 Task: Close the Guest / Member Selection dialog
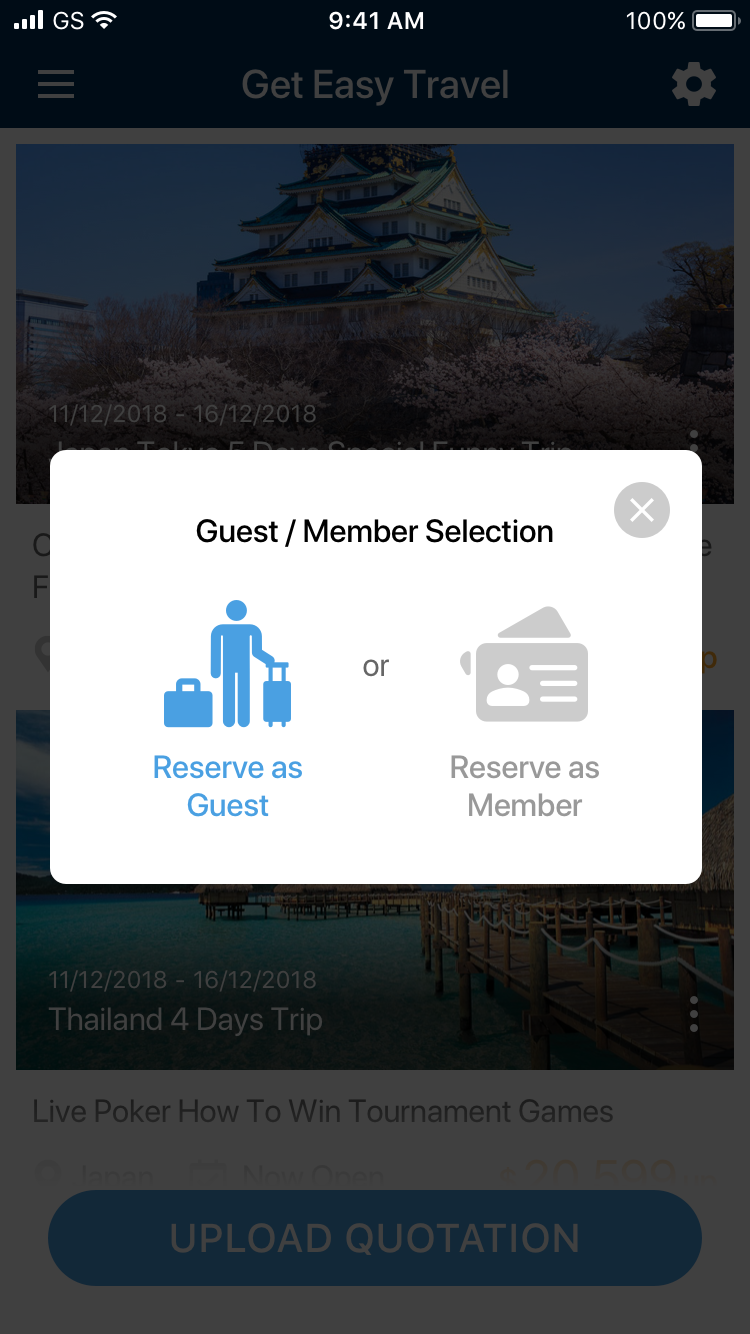click(x=641, y=510)
